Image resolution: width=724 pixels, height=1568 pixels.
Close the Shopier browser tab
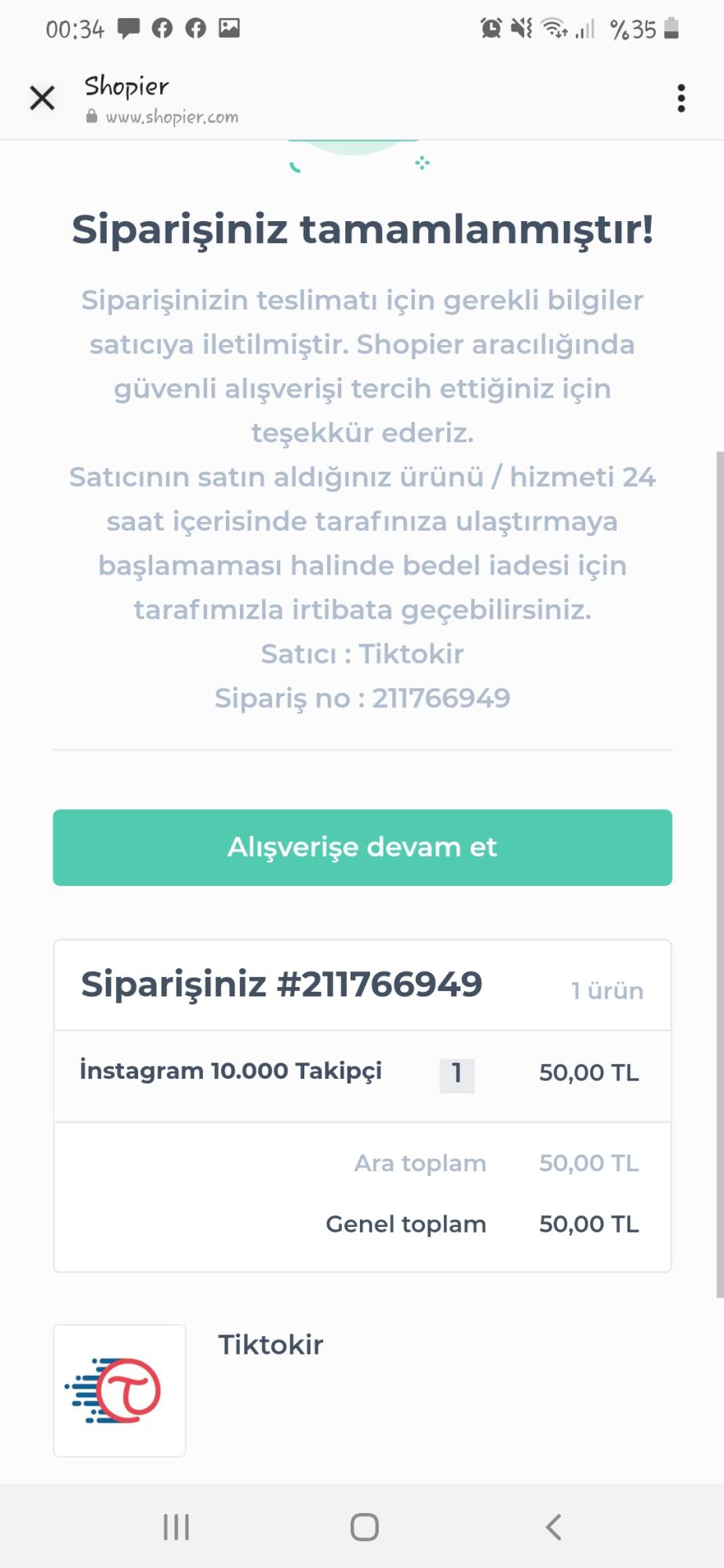click(42, 98)
